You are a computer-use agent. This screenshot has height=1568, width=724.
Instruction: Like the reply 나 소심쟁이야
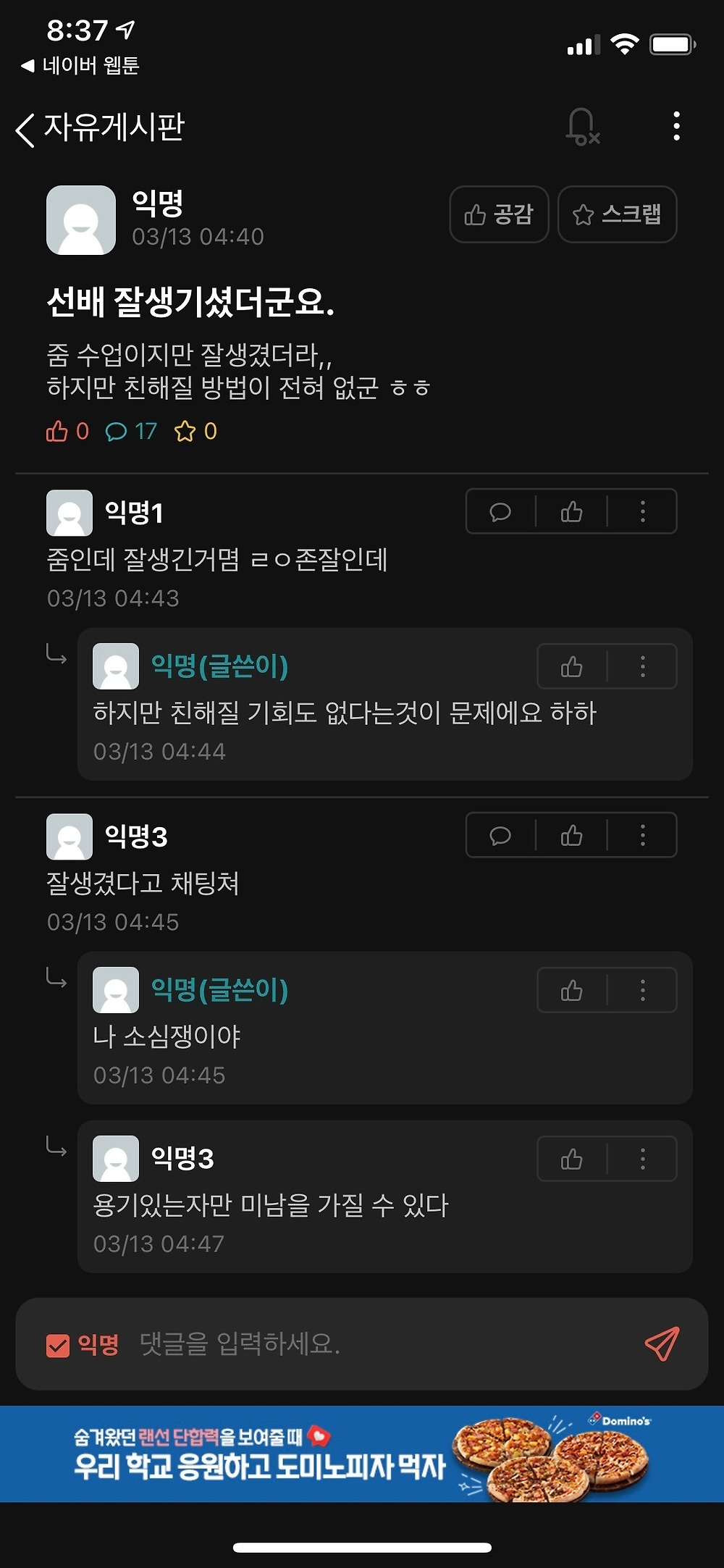(x=571, y=990)
